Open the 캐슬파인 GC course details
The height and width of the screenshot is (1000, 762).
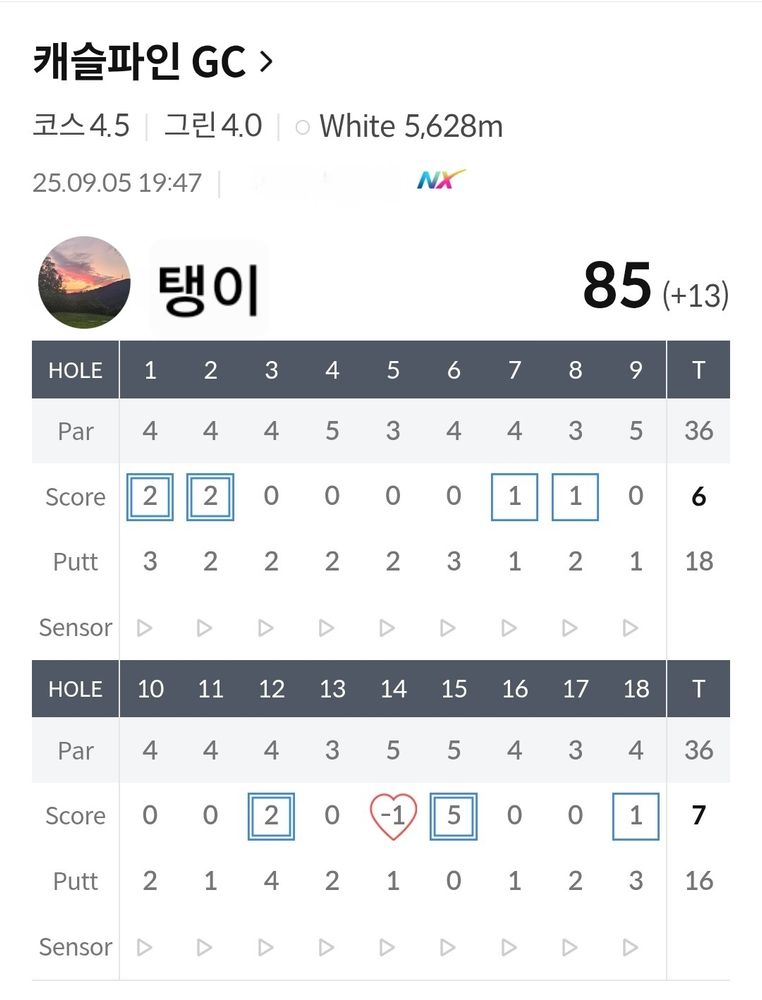(x=152, y=61)
